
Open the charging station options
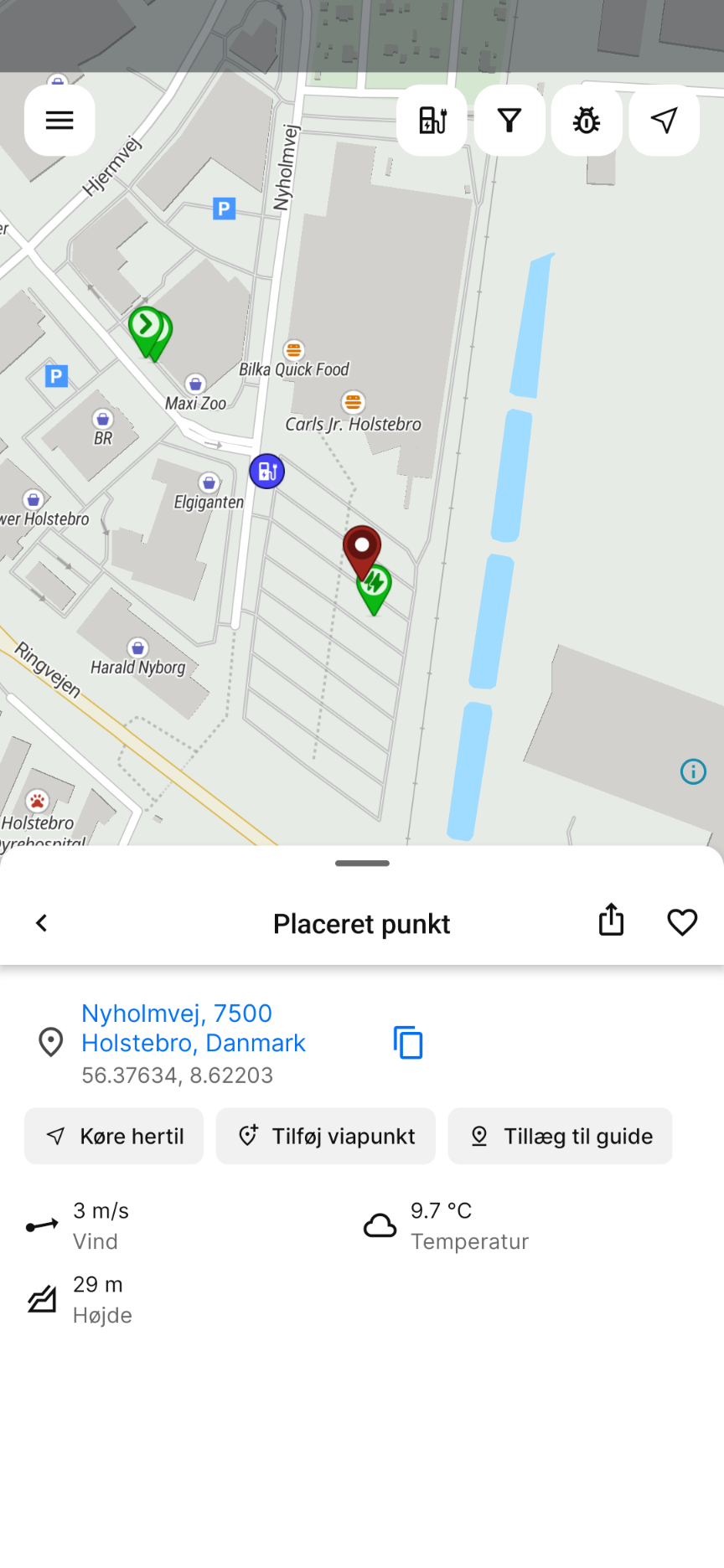(432, 121)
